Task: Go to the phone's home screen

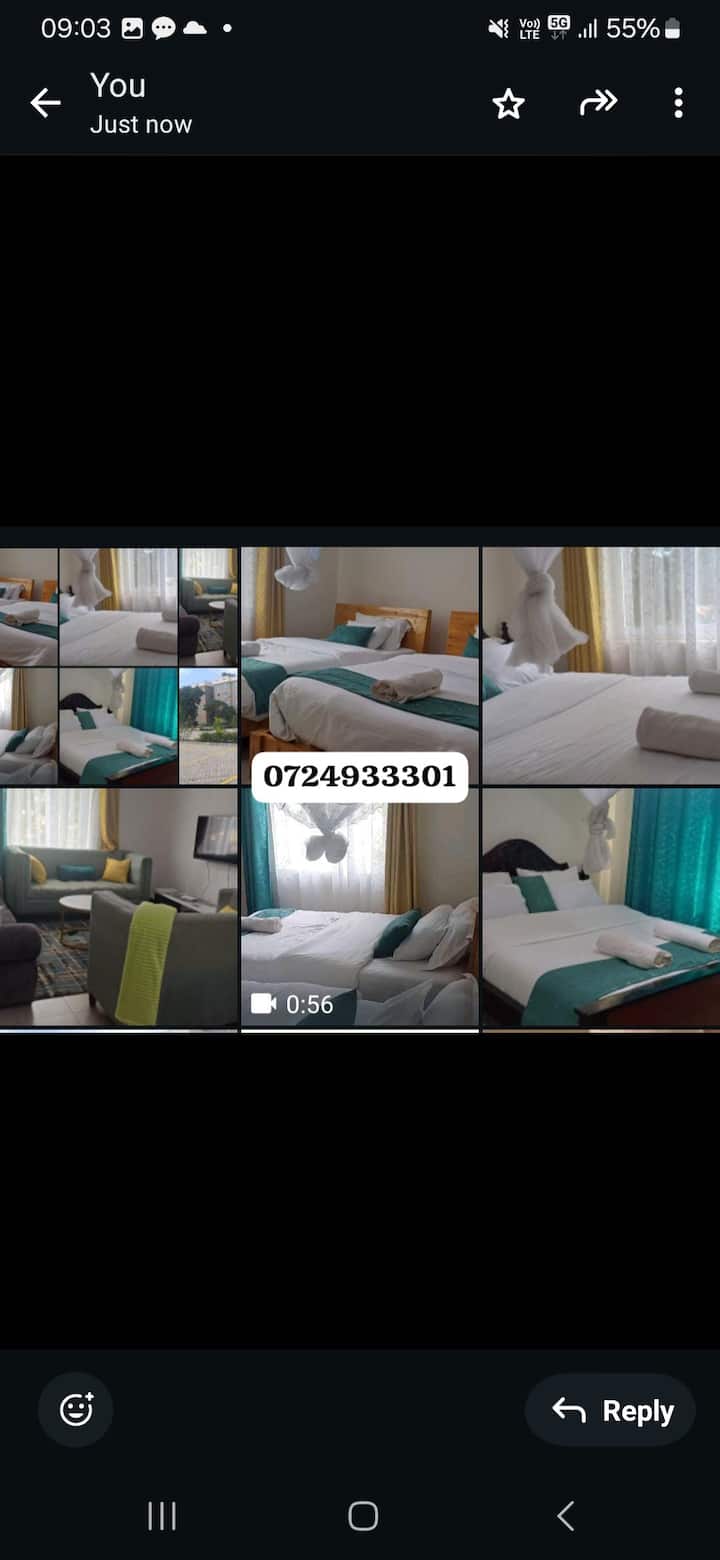Action: click(362, 1517)
